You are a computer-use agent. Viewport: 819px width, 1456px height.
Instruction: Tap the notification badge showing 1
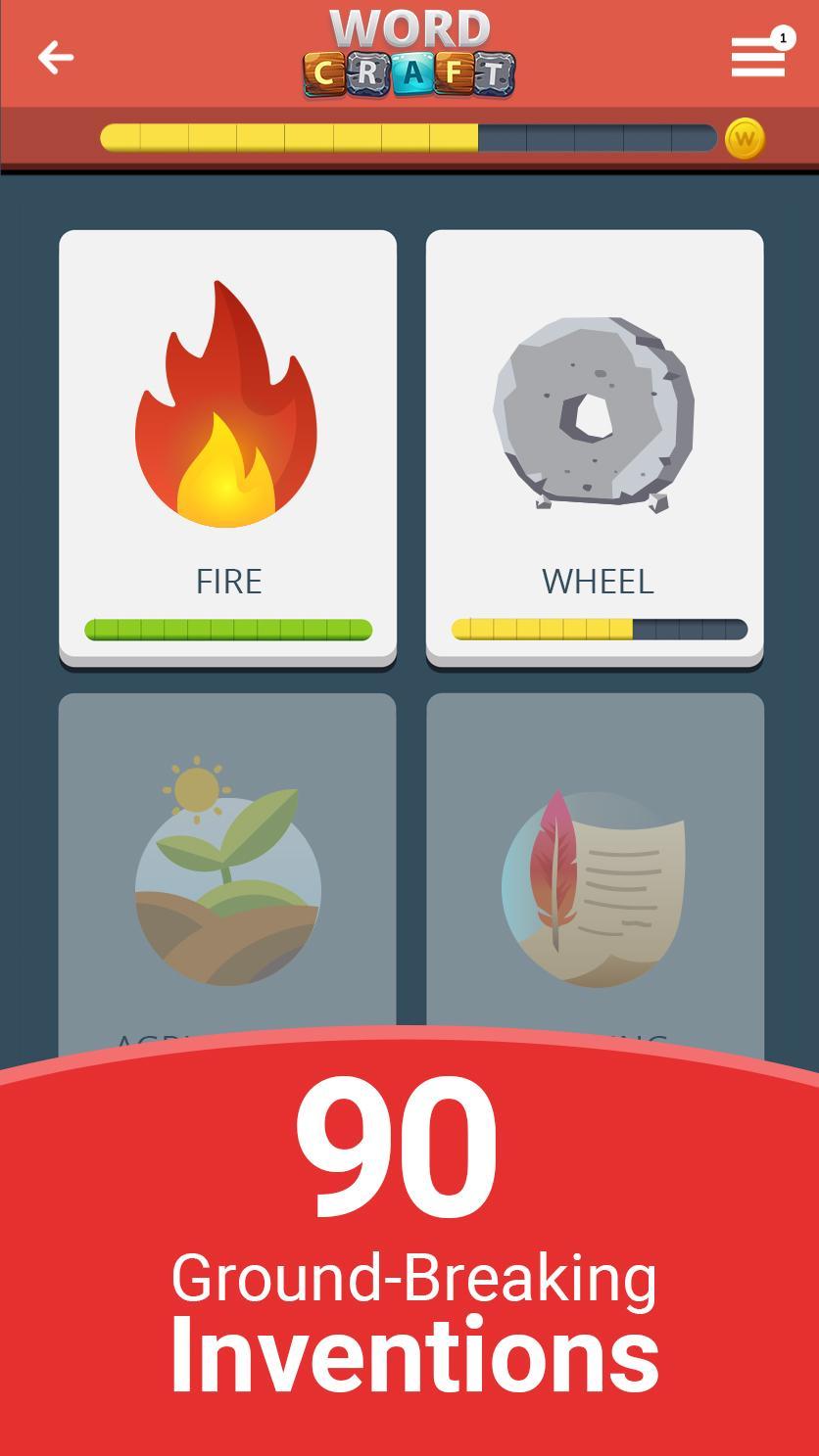[x=783, y=36]
